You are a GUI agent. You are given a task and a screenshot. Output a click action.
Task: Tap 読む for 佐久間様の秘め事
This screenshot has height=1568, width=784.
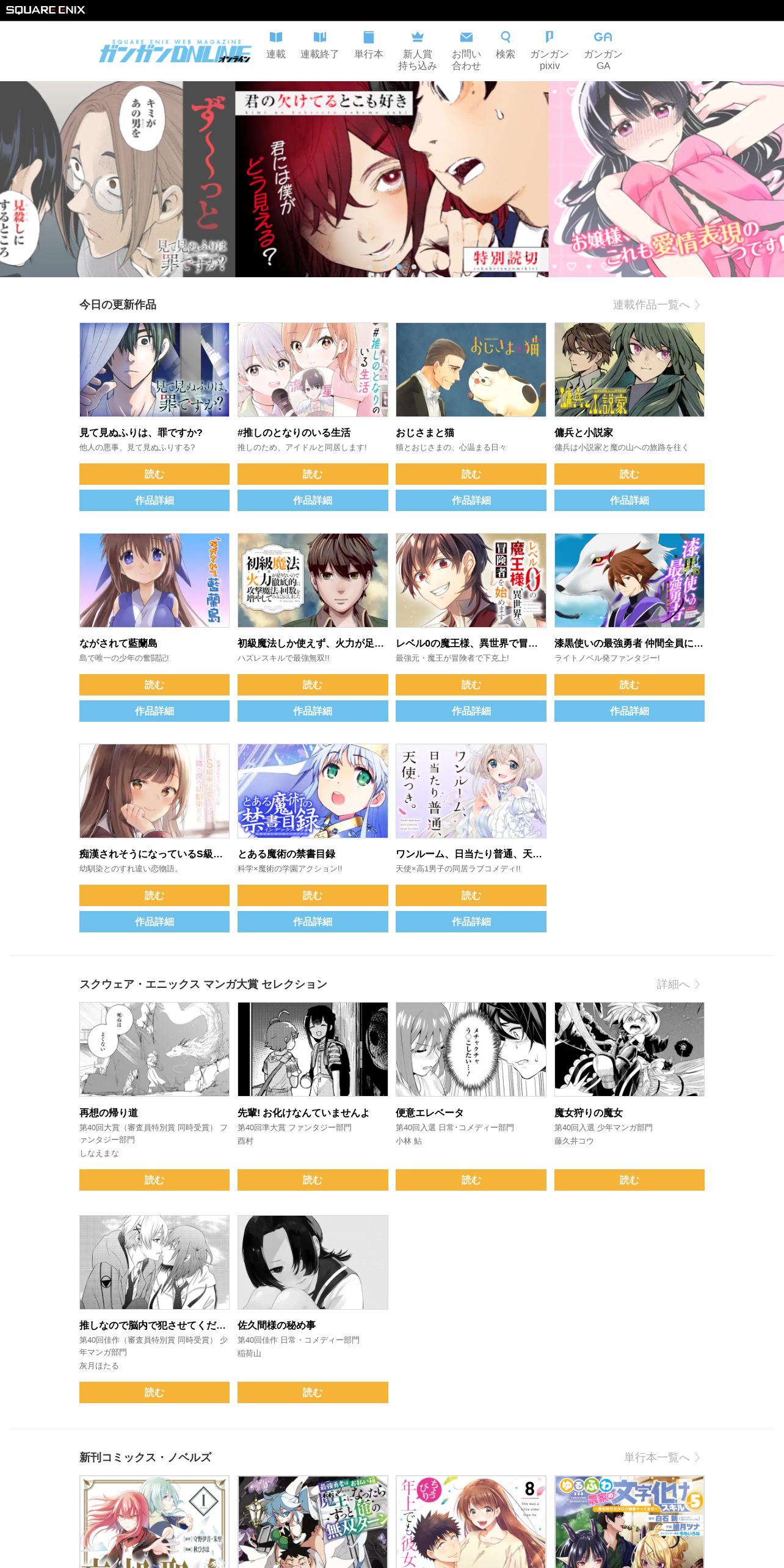pyautogui.click(x=313, y=1393)
